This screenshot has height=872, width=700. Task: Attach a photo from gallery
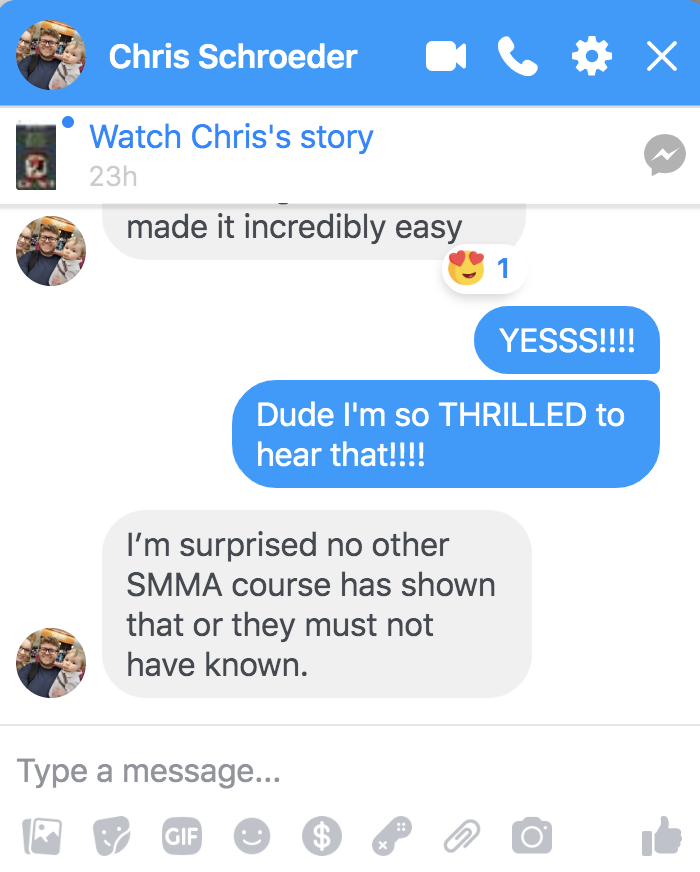point(41,836)
